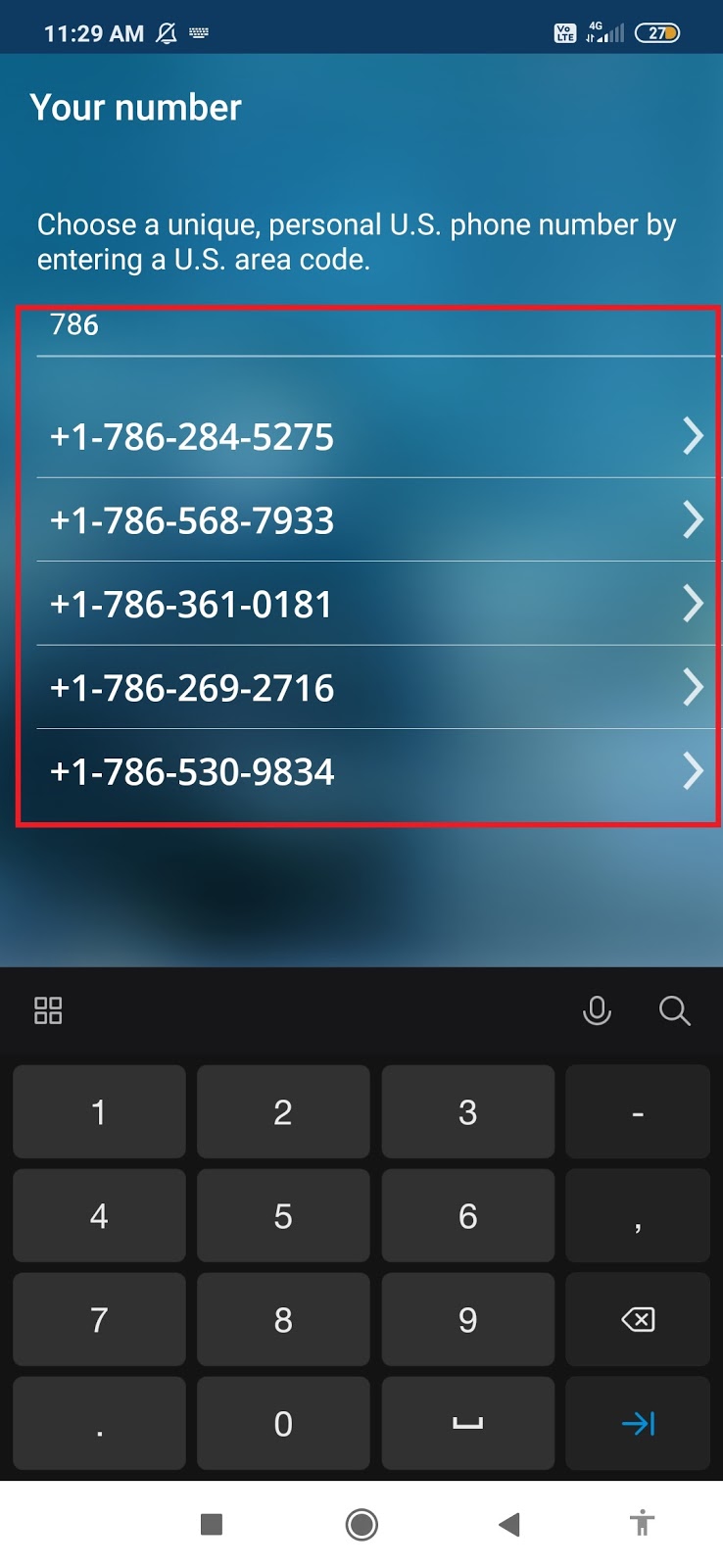Select the number +1-786-269-2716
The image size is (723, 1568).
click(376, 687)
